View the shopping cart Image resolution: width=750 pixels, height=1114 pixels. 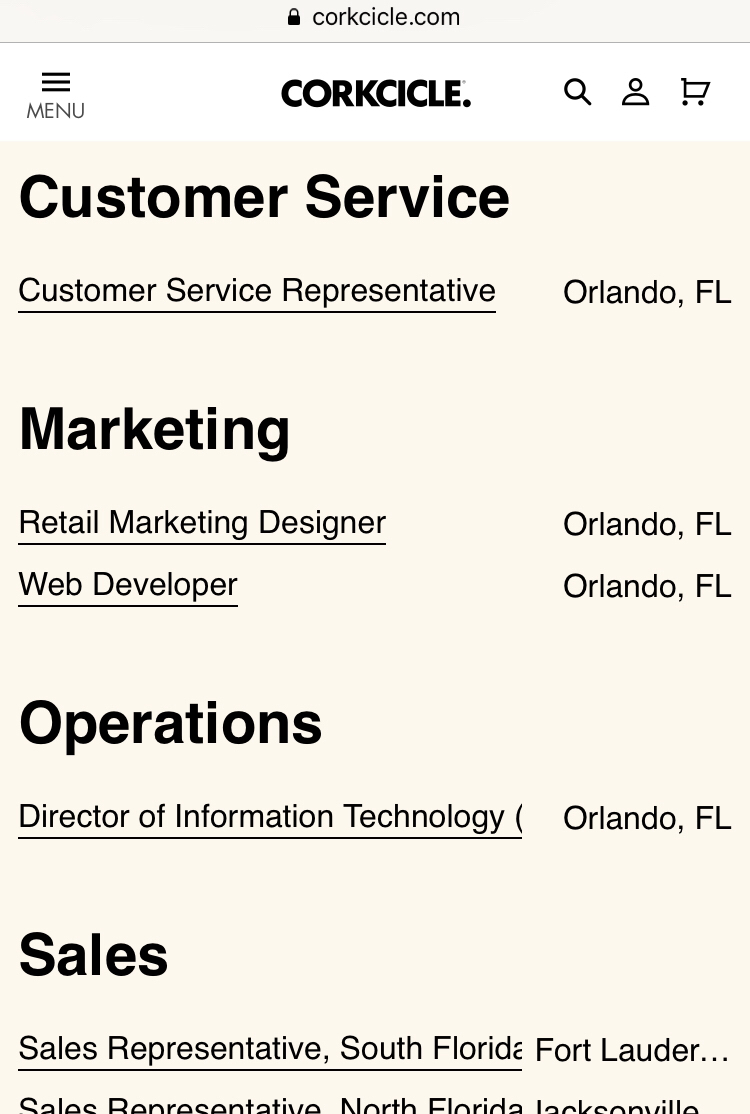click(694, 92)
